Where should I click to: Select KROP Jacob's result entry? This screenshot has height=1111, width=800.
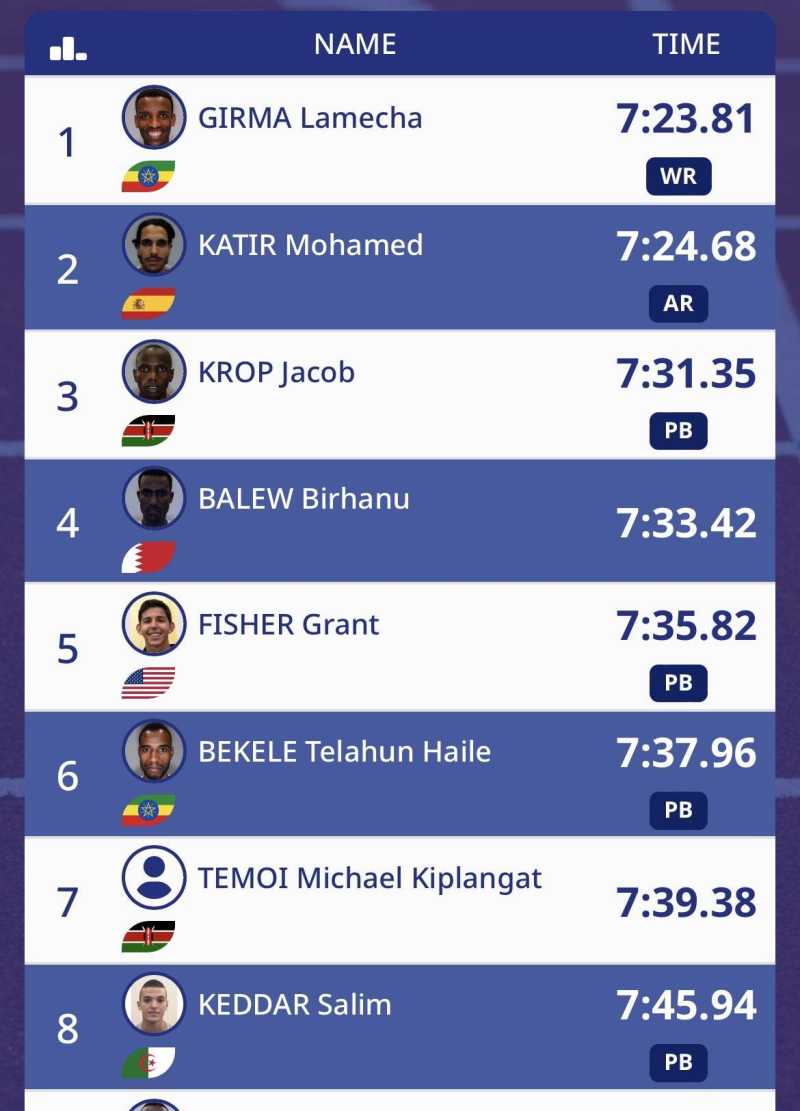[x=400, y=395]
